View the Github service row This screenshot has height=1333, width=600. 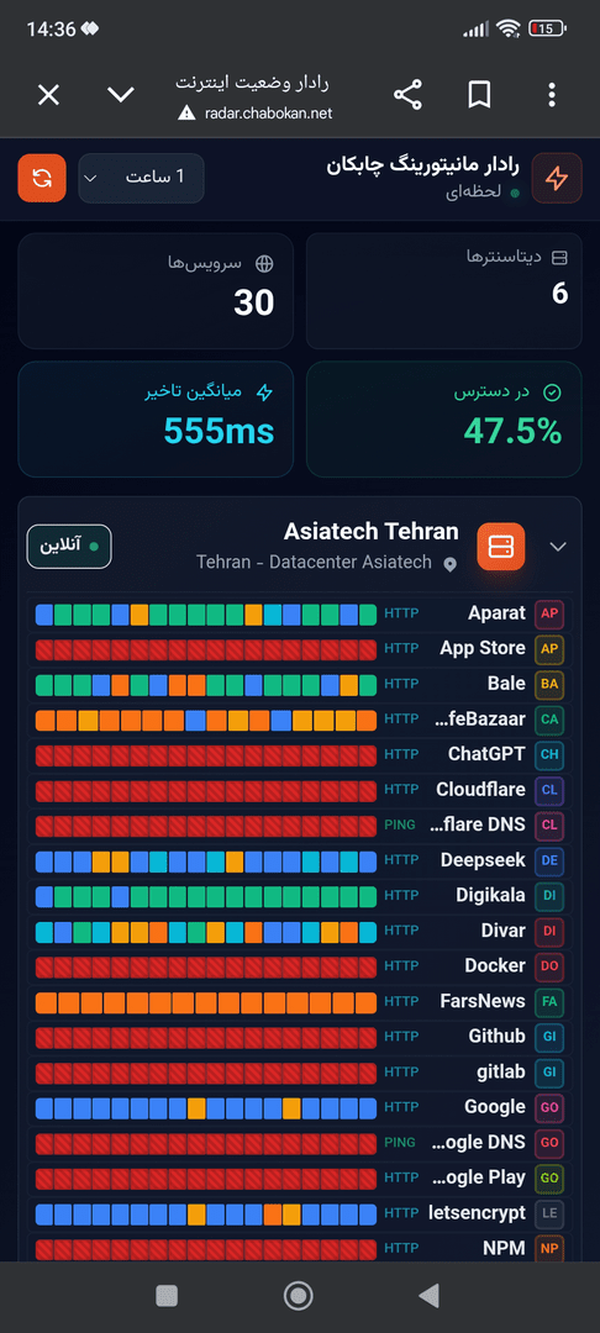(x=300, y=1036)
